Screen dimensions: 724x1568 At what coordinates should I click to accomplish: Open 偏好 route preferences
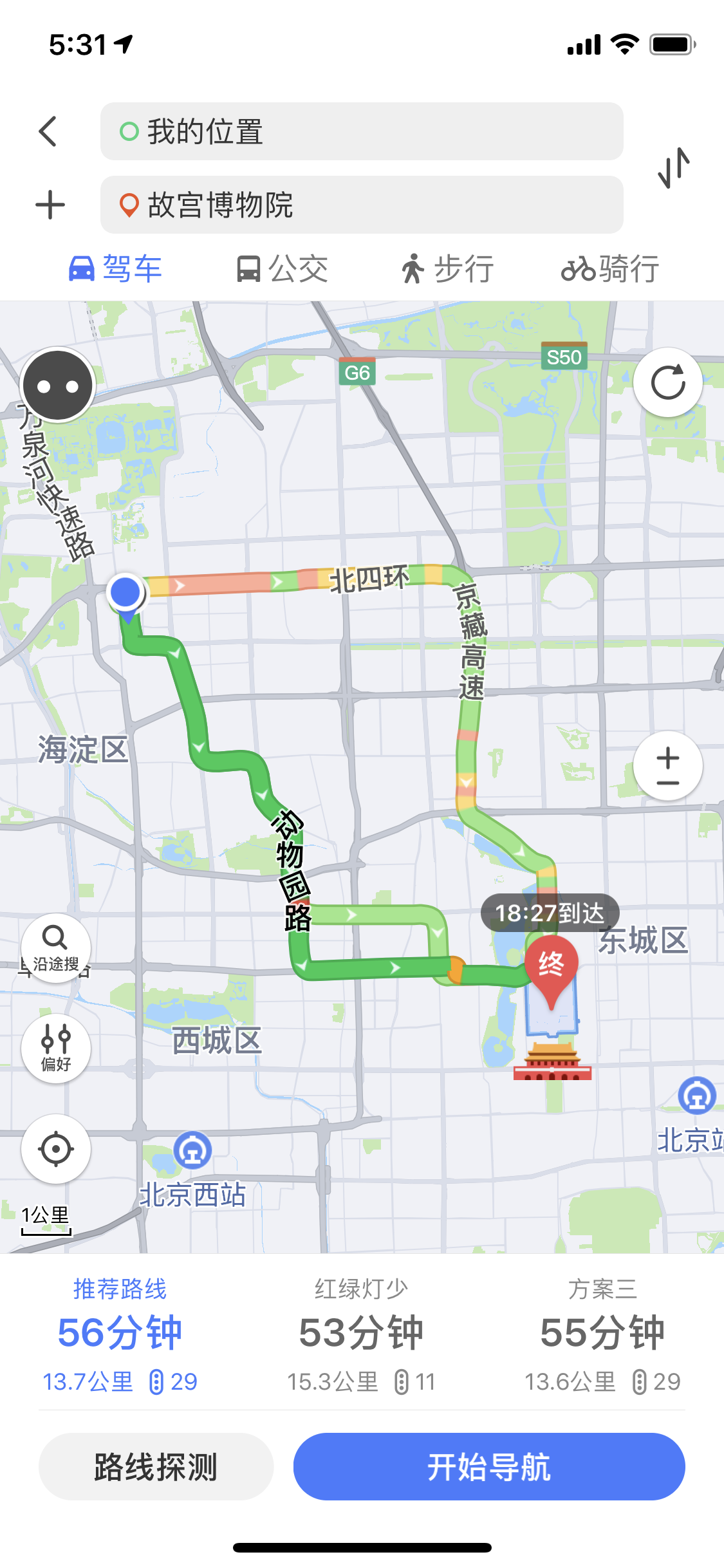[56, 1049]
